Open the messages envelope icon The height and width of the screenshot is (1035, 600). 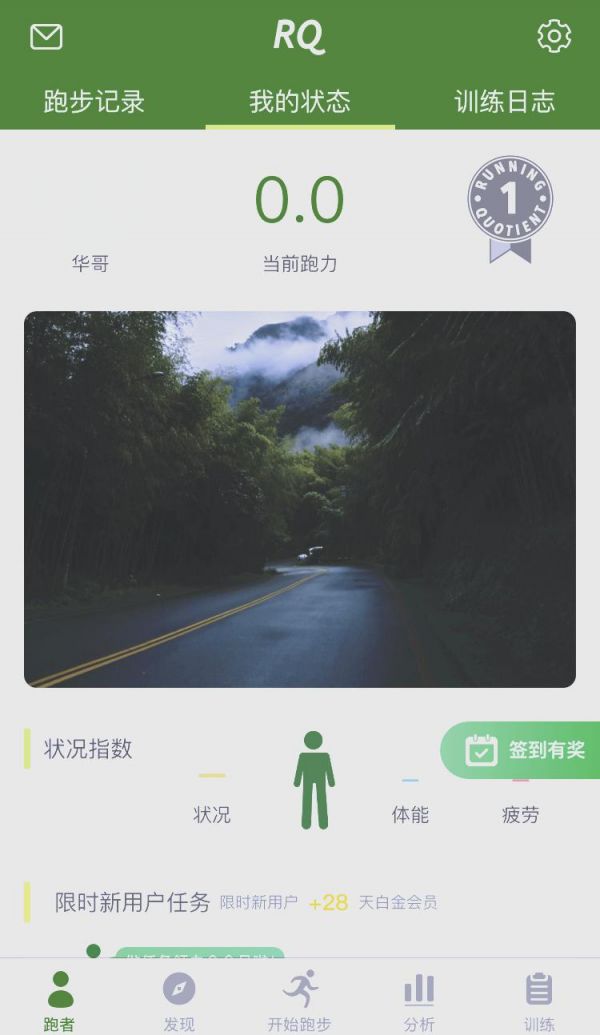point(46,37)
